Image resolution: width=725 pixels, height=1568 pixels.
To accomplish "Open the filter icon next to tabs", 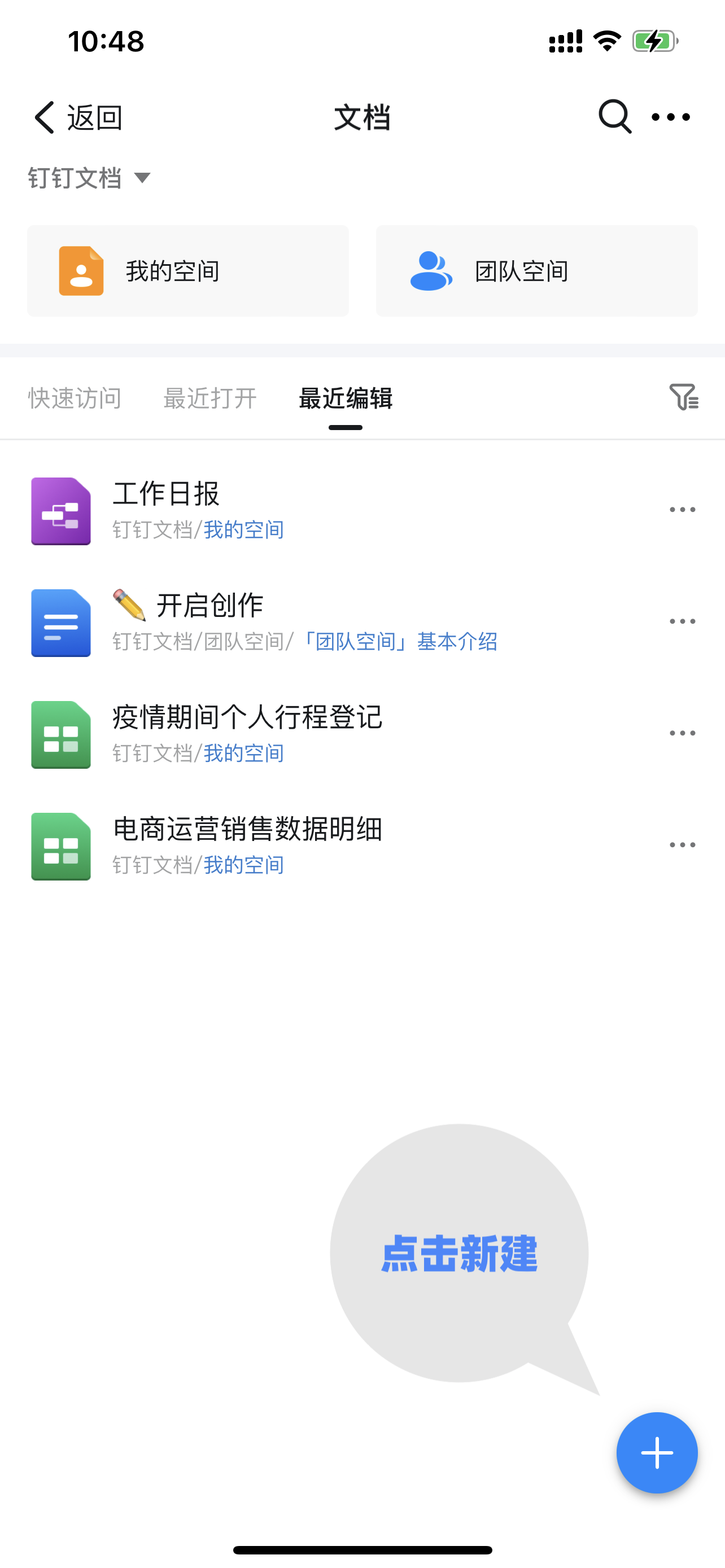I will 685,398.
